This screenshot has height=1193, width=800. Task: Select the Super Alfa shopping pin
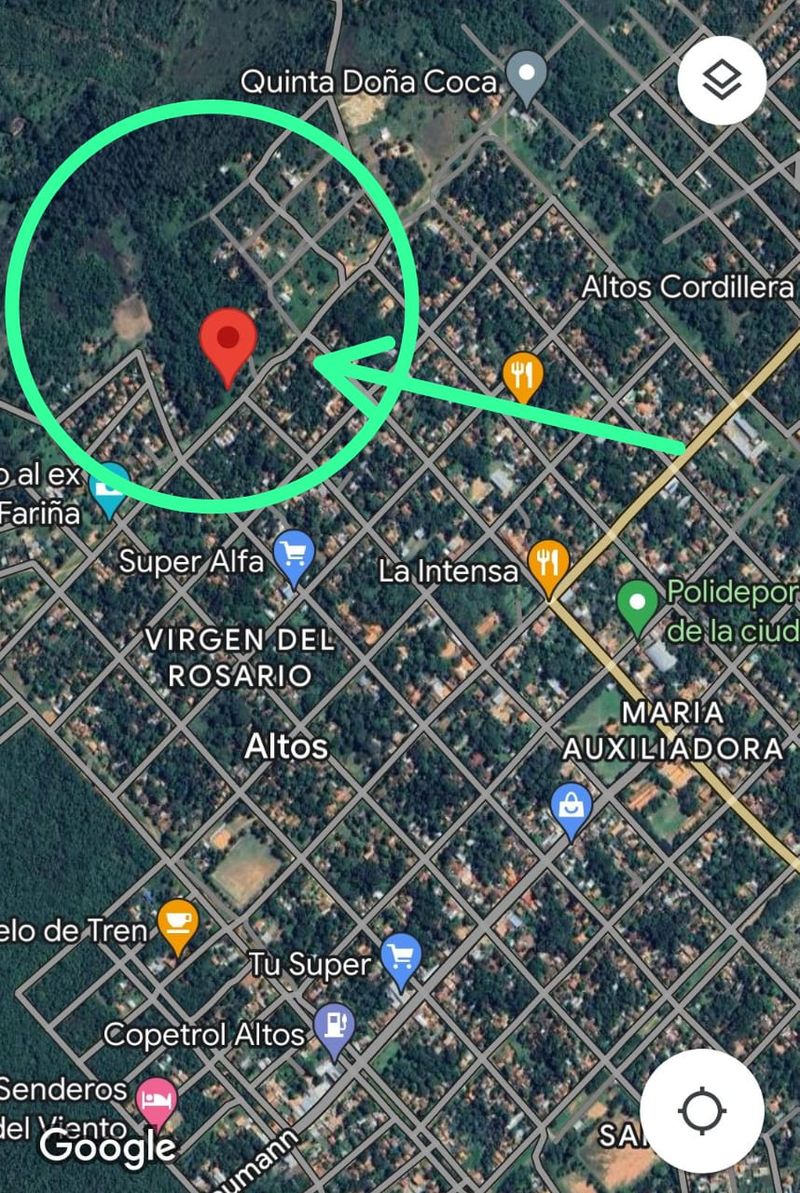pyautogui.click(x=293, y=555)
